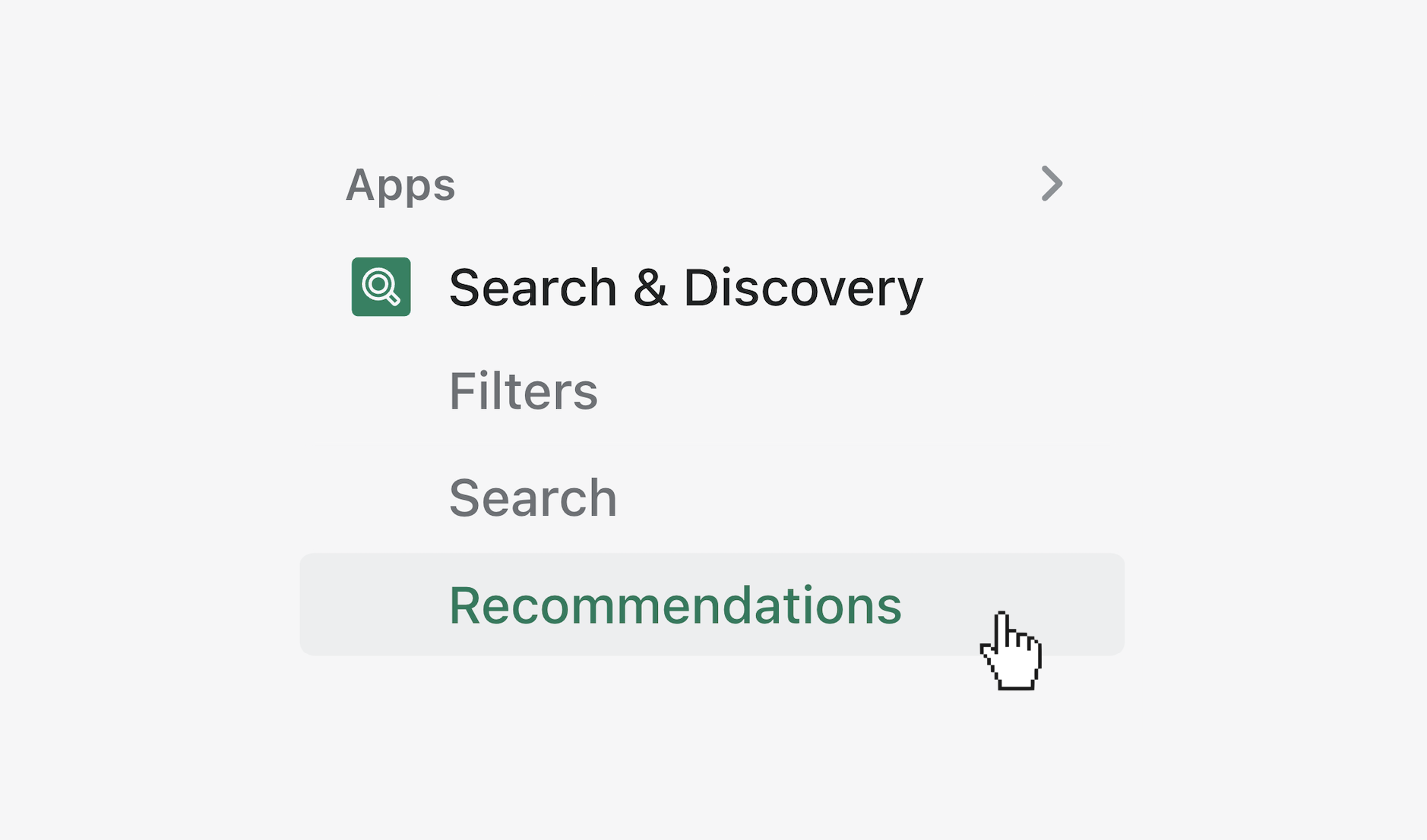Select Recommendations in the sidebar

[x=675, y=605]
